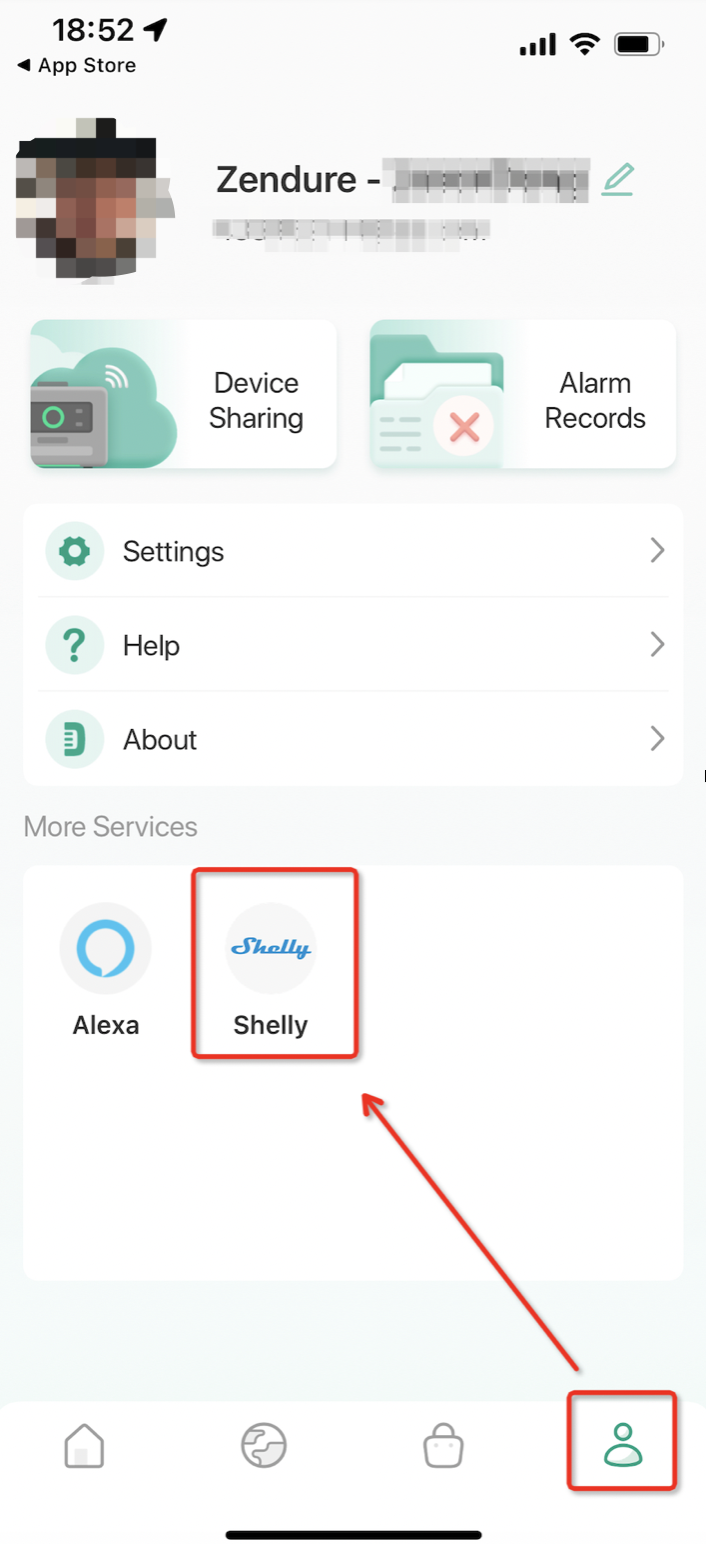Return to App Store via back link
Viewport: 706px width, 1544px height.
(x=76, y=66)
